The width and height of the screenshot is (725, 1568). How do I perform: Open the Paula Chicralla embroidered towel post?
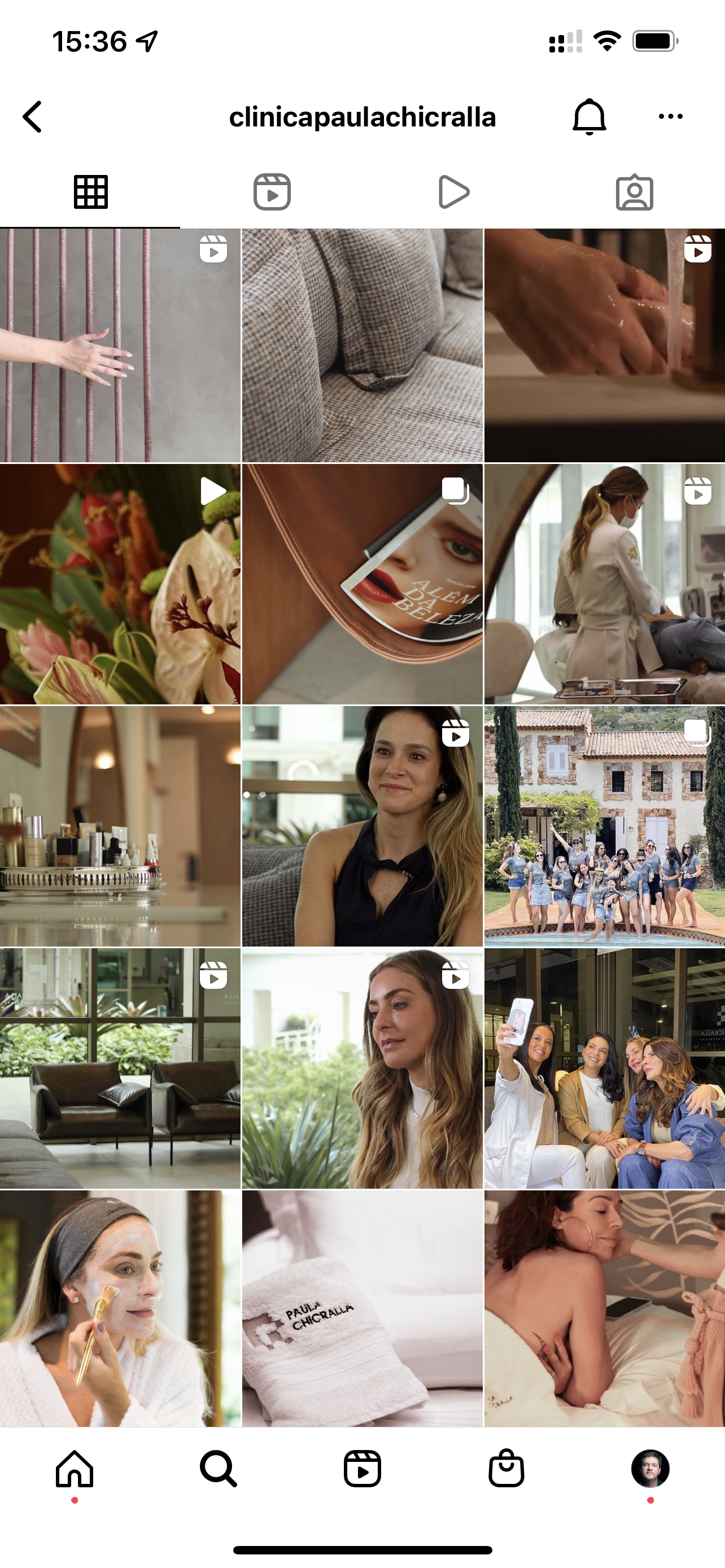point(362,1309)
